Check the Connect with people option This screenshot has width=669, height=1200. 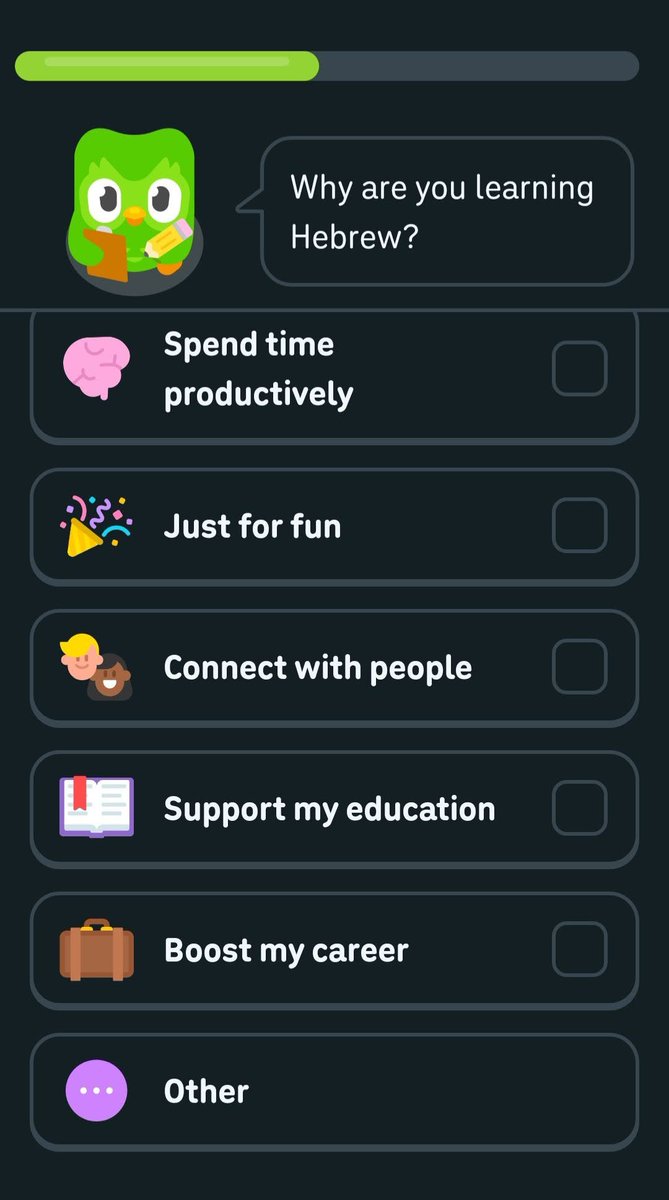[x=334, y=667]
